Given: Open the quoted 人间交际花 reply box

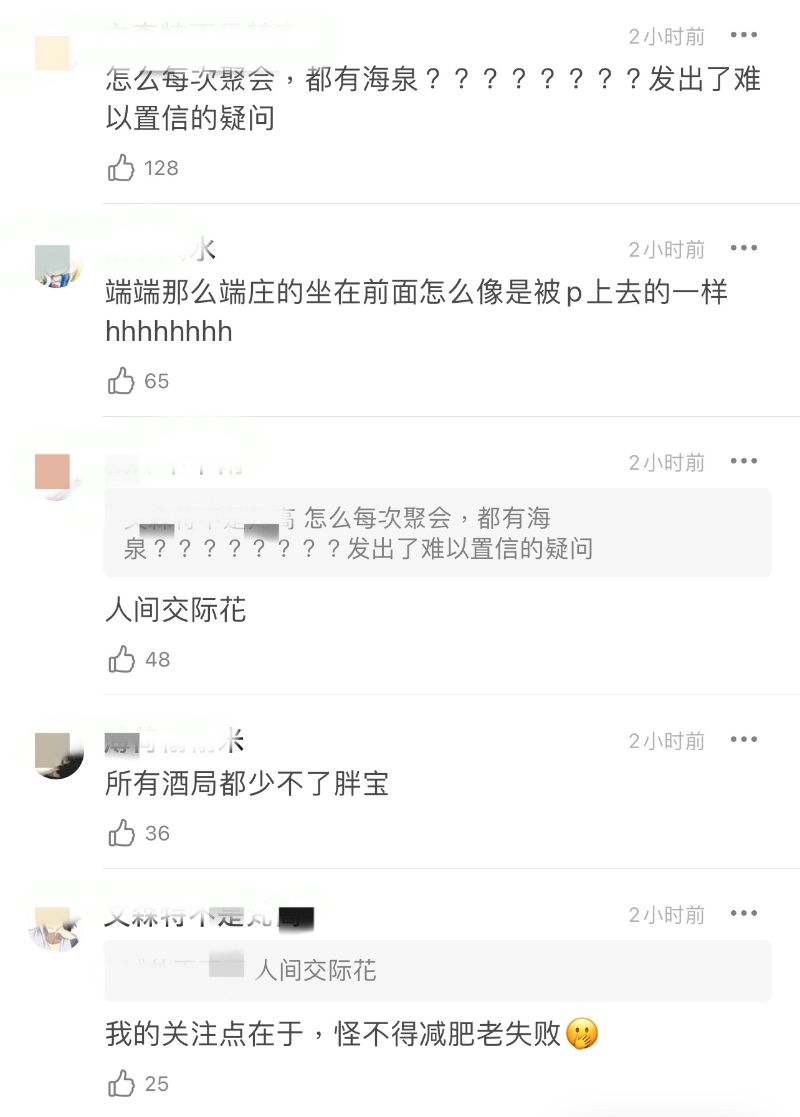Looking at the screenshot, I should coord(437,970).
